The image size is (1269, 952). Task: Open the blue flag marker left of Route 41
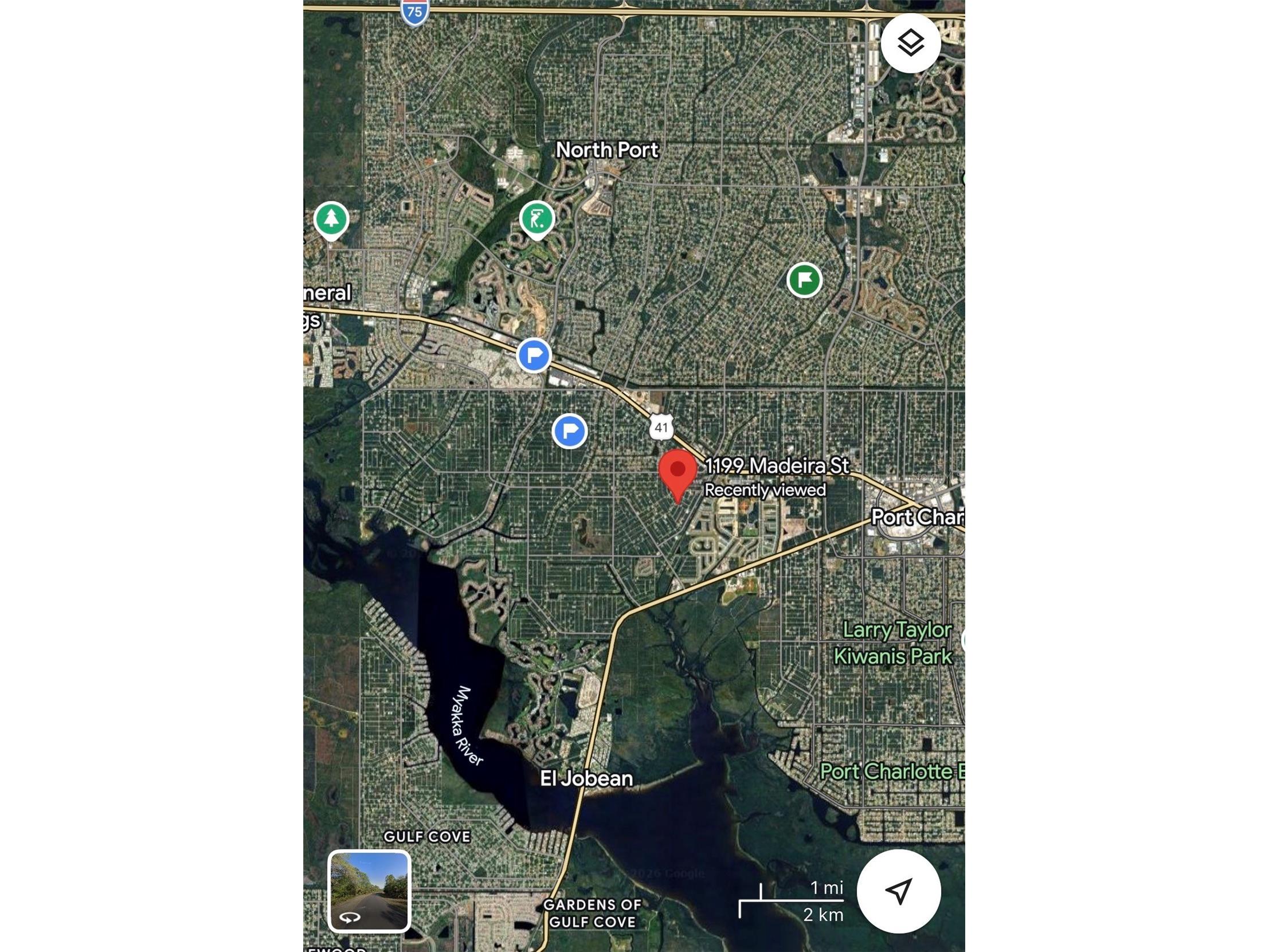pyautogui.click(x=569, y=431)
